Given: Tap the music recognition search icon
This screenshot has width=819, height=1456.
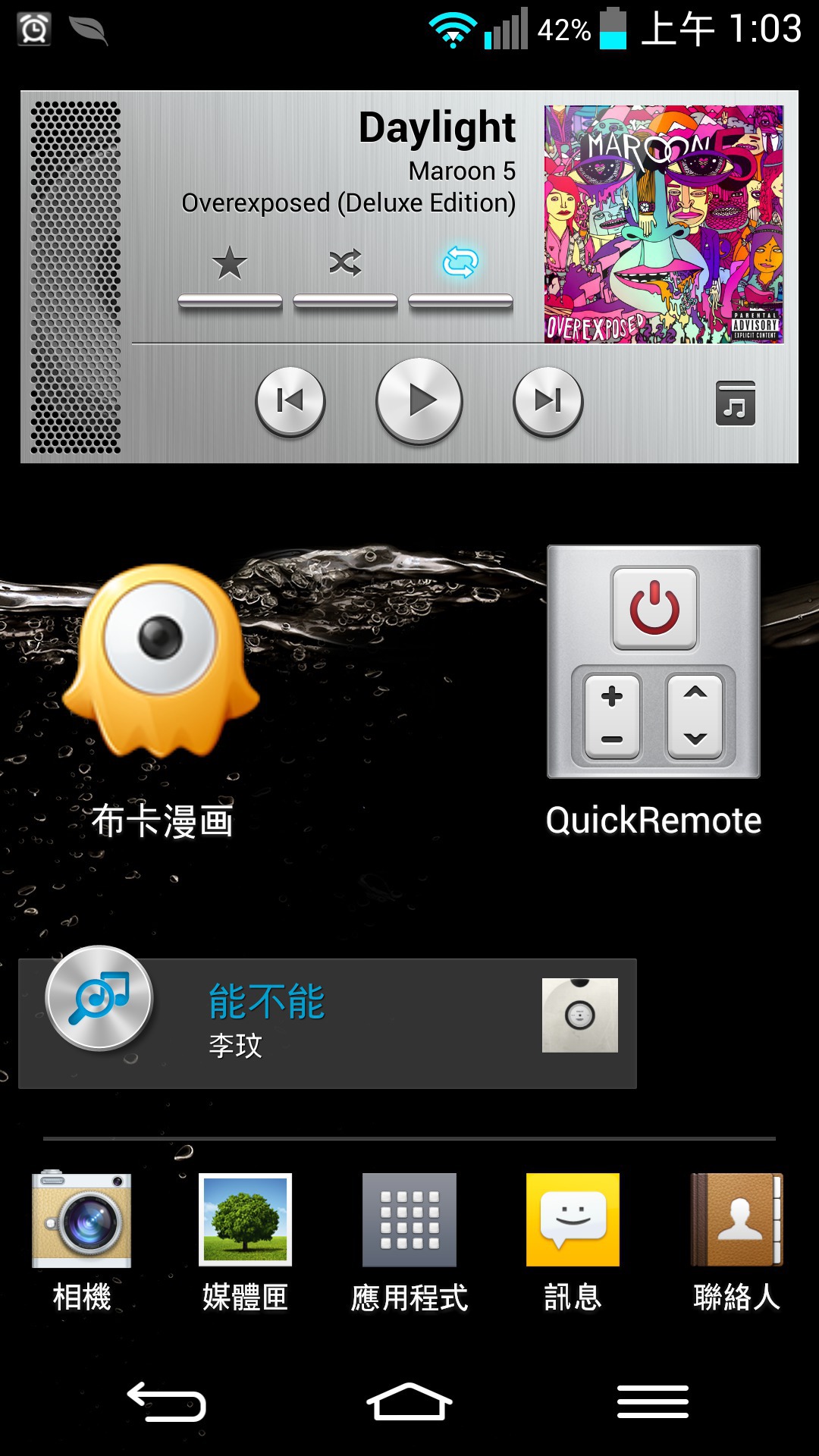Looking at the screenshot, I should 99,998.
